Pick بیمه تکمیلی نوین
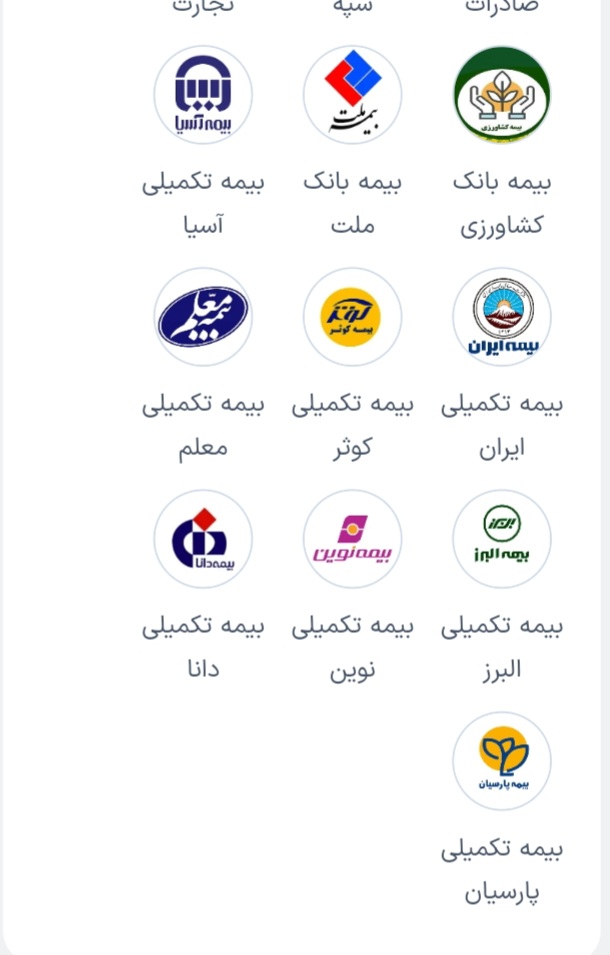 (x=352, y=539)
